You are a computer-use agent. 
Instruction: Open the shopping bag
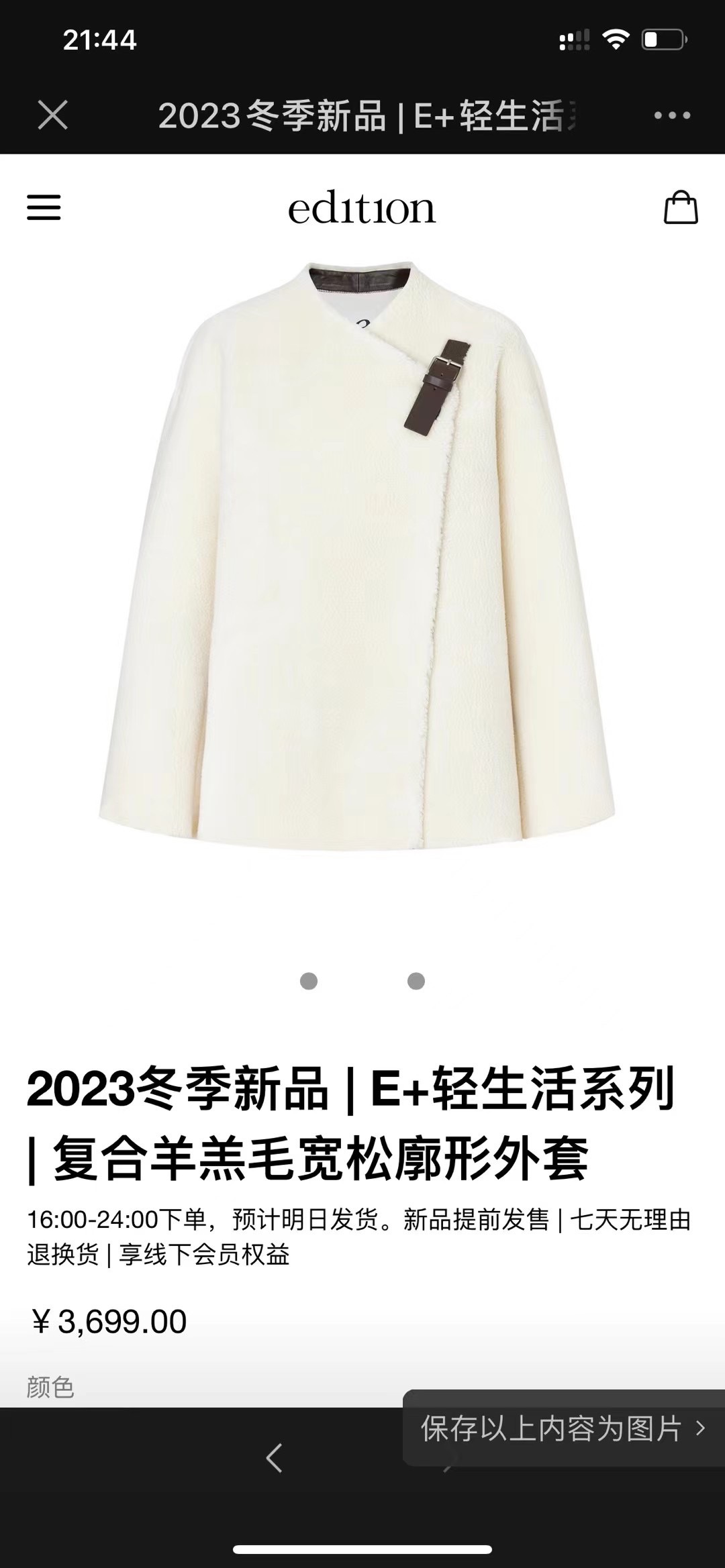coord(681,207)
